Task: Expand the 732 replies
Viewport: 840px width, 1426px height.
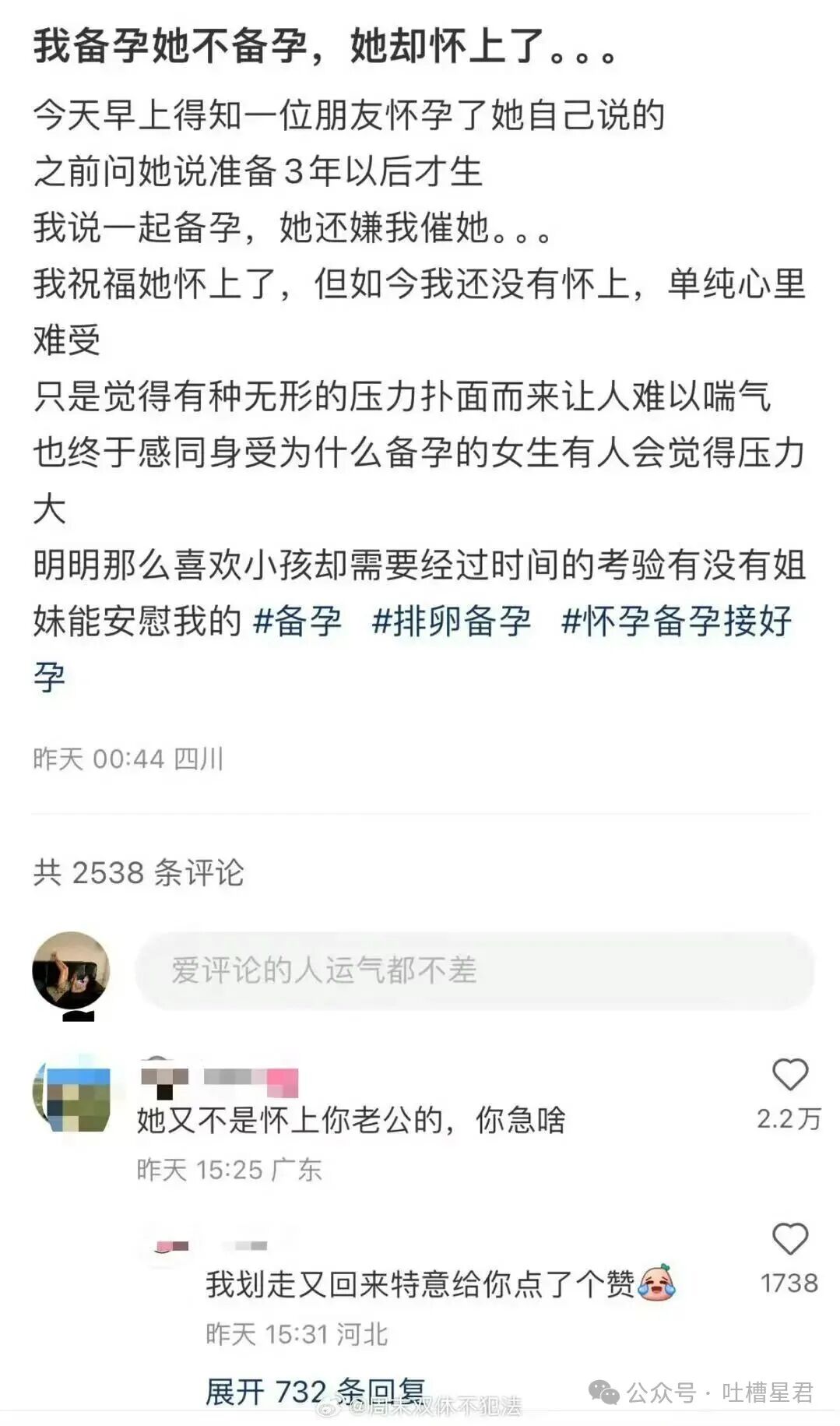Action: pos(315,1390)
